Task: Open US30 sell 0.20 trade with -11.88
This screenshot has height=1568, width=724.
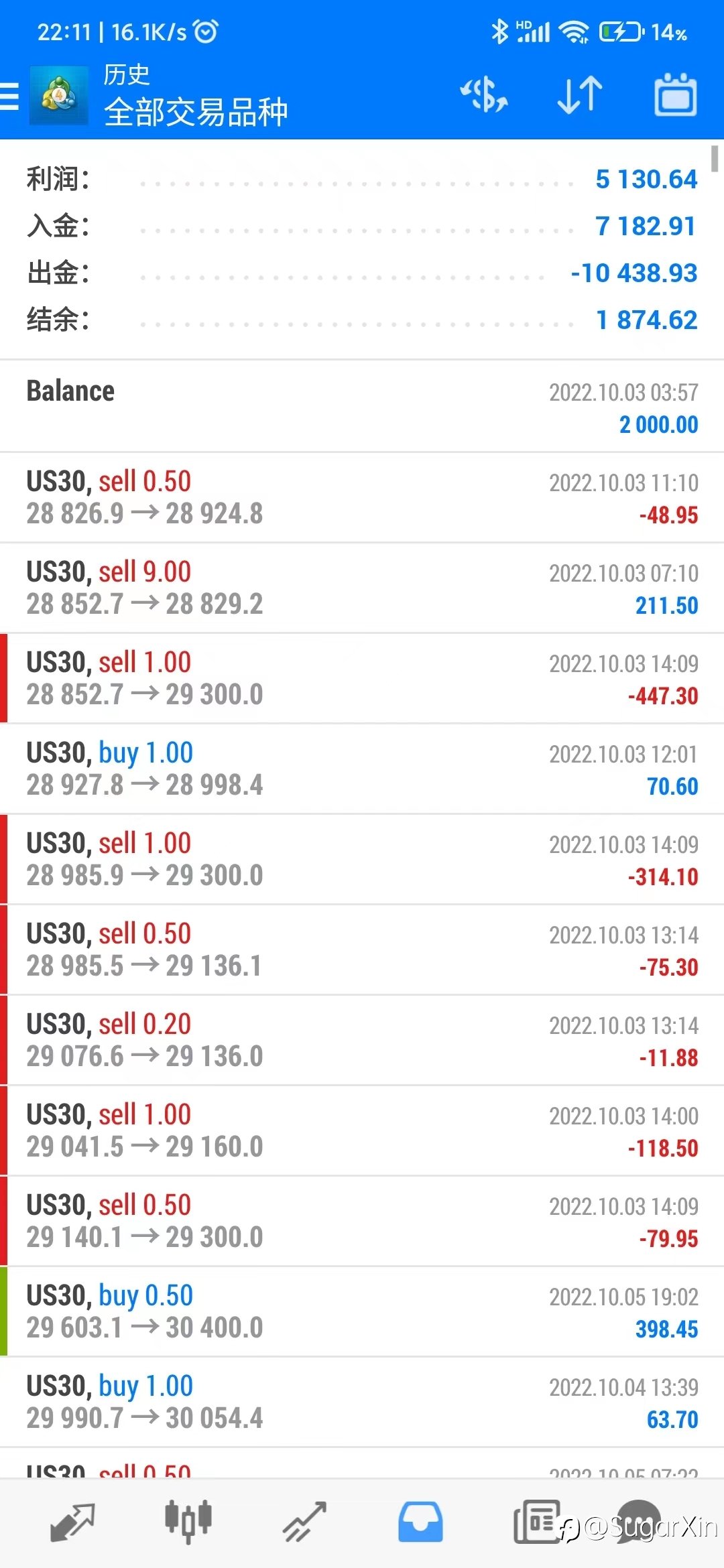Action: pyautogui.click(x=362, y=1040)
